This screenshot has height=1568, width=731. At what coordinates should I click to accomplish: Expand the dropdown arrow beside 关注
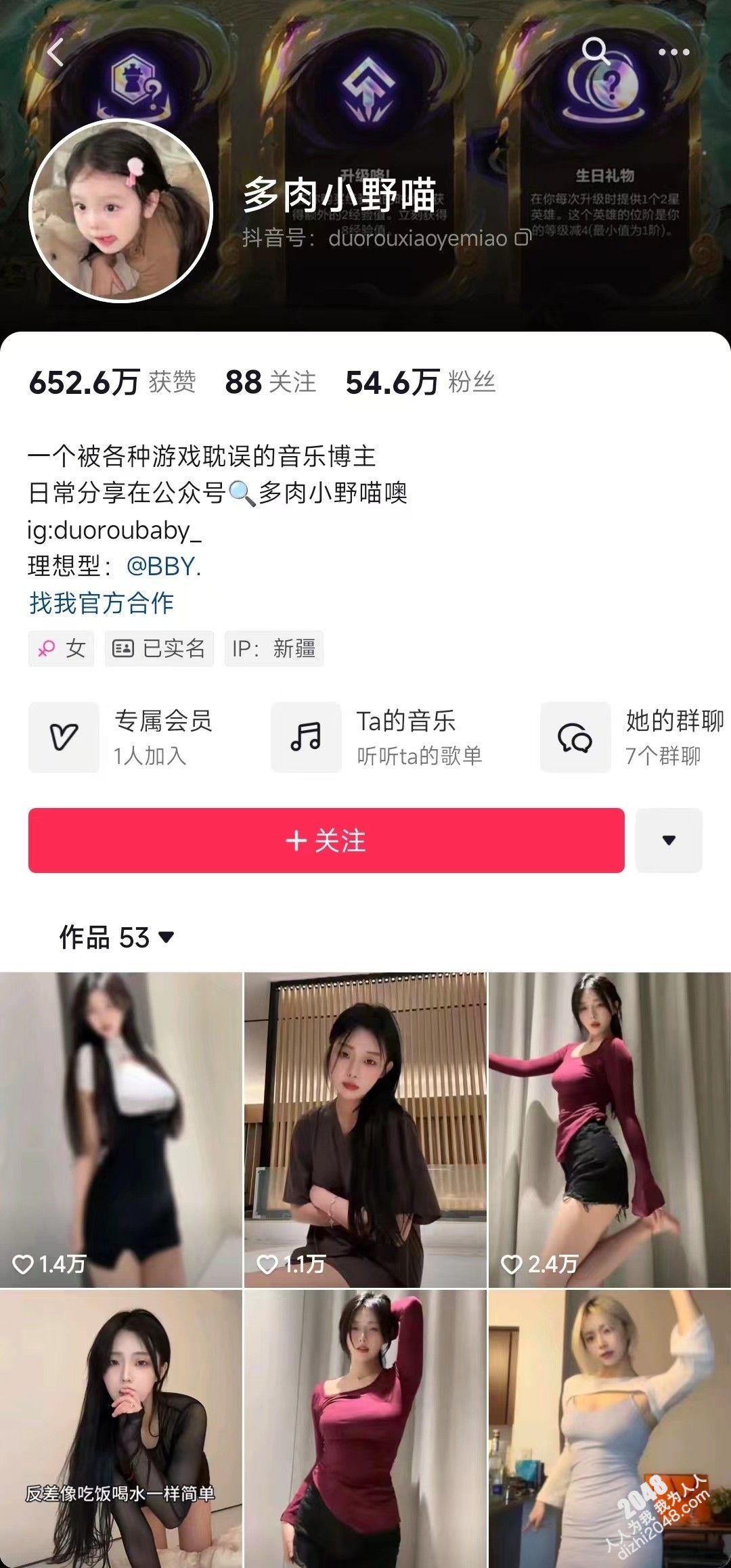click(669, 841)
